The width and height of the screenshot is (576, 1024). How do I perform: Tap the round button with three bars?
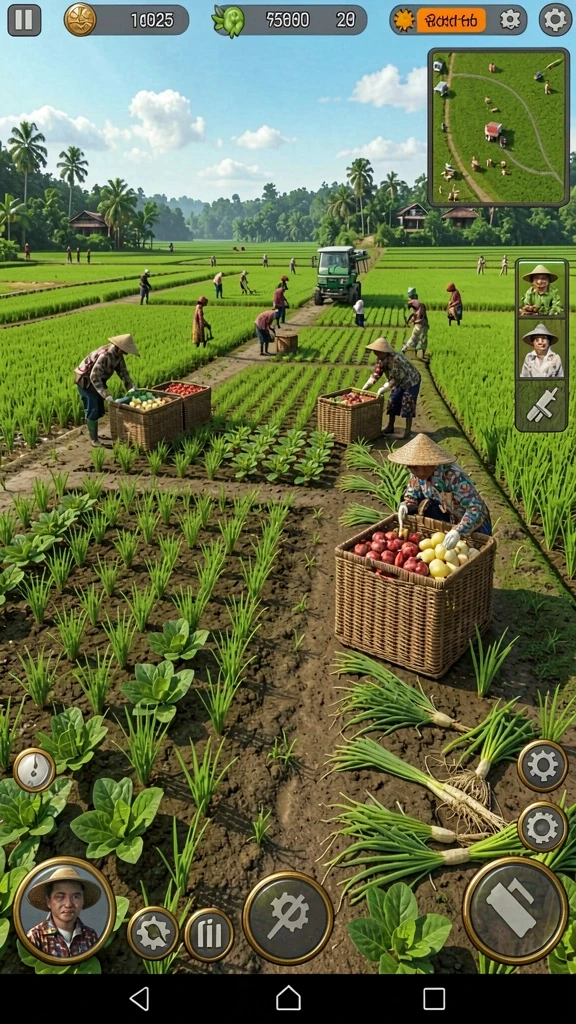coord(209,935)
